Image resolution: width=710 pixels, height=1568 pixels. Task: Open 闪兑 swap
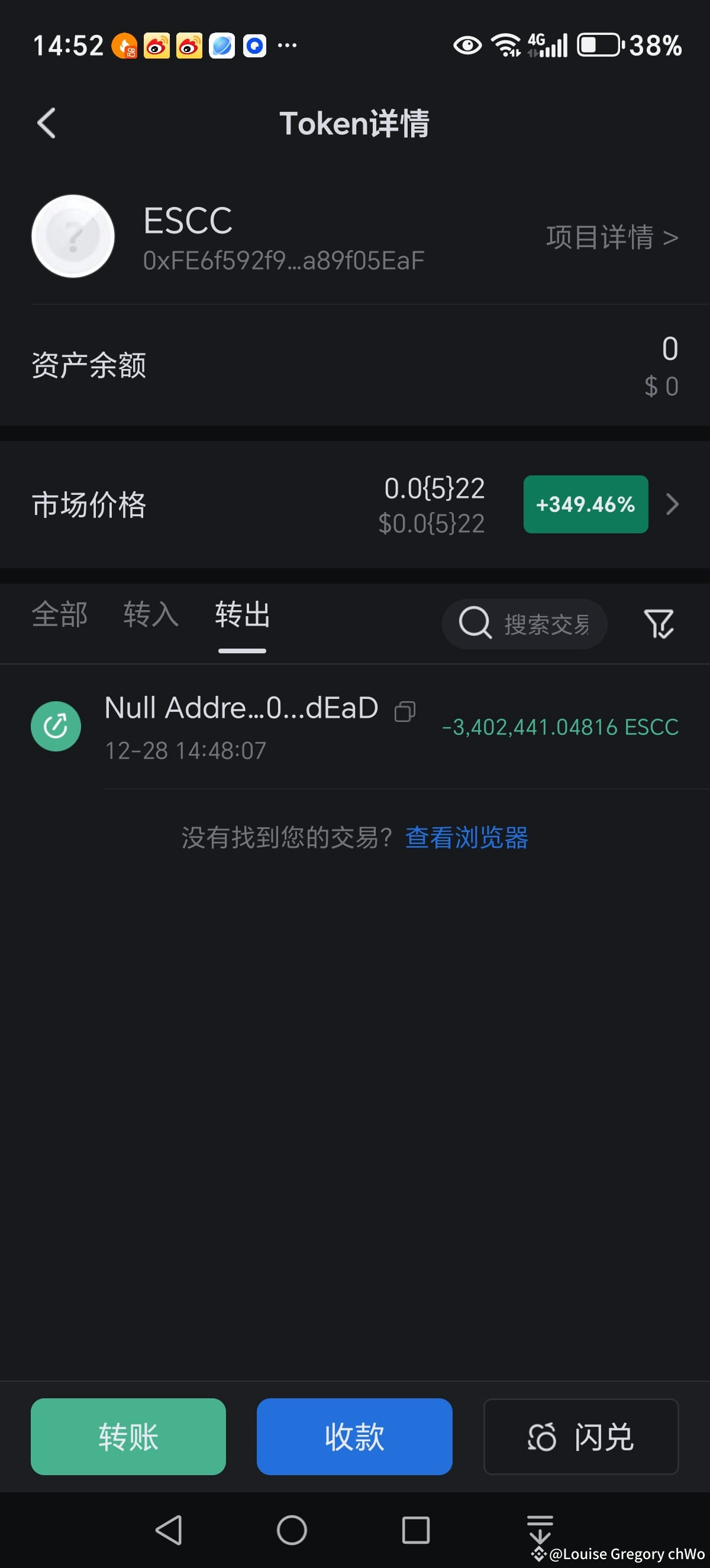tap(580, 1437)
